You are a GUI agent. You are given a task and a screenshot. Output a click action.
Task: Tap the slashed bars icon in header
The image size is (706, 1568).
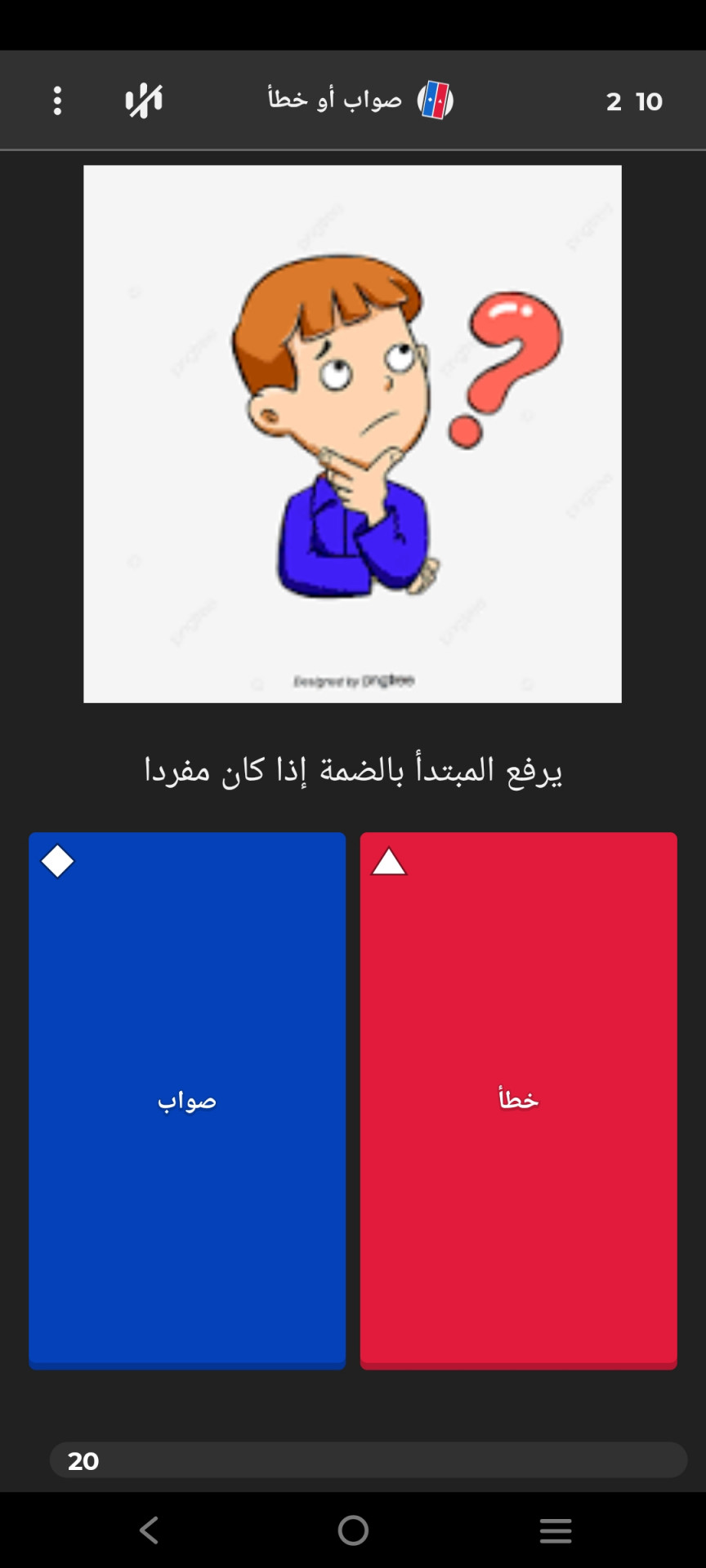pyautogui.click(x=144, y=100)
